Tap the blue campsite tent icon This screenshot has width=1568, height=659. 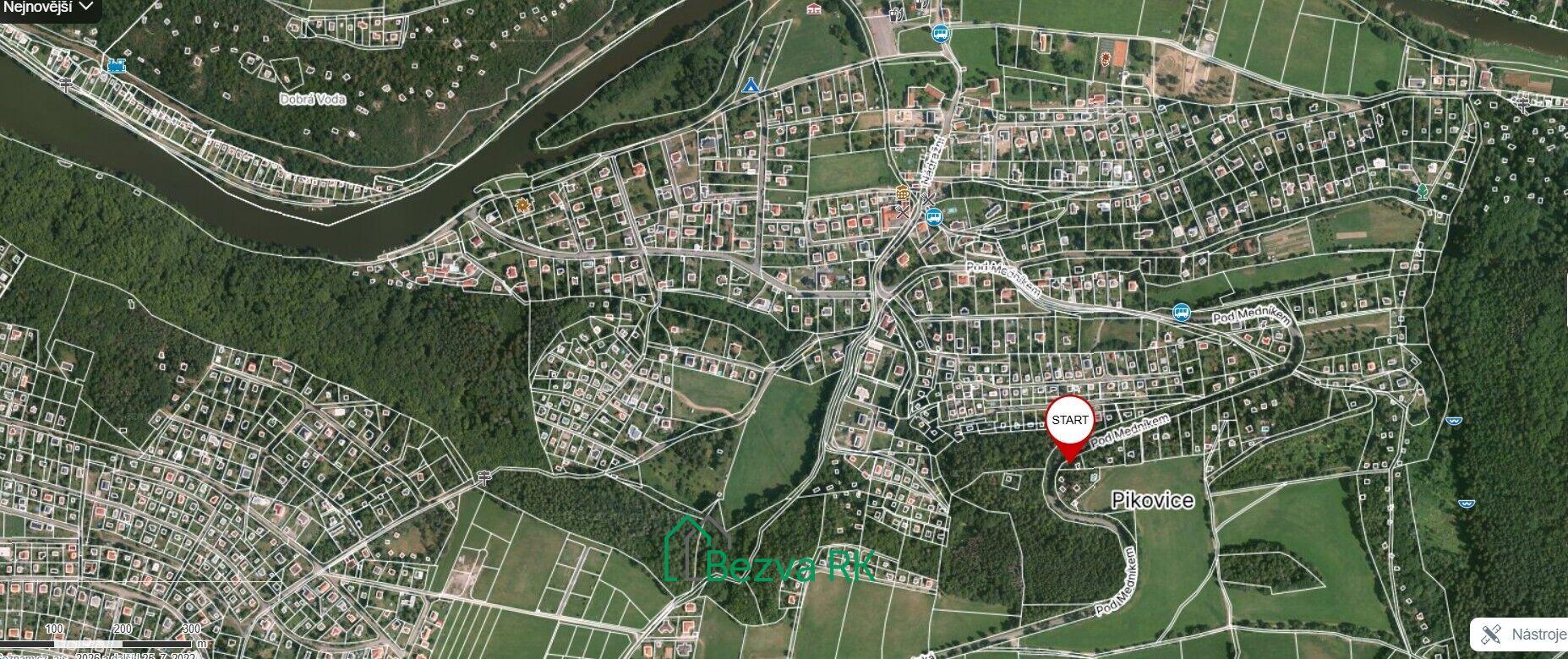[749, 85]
